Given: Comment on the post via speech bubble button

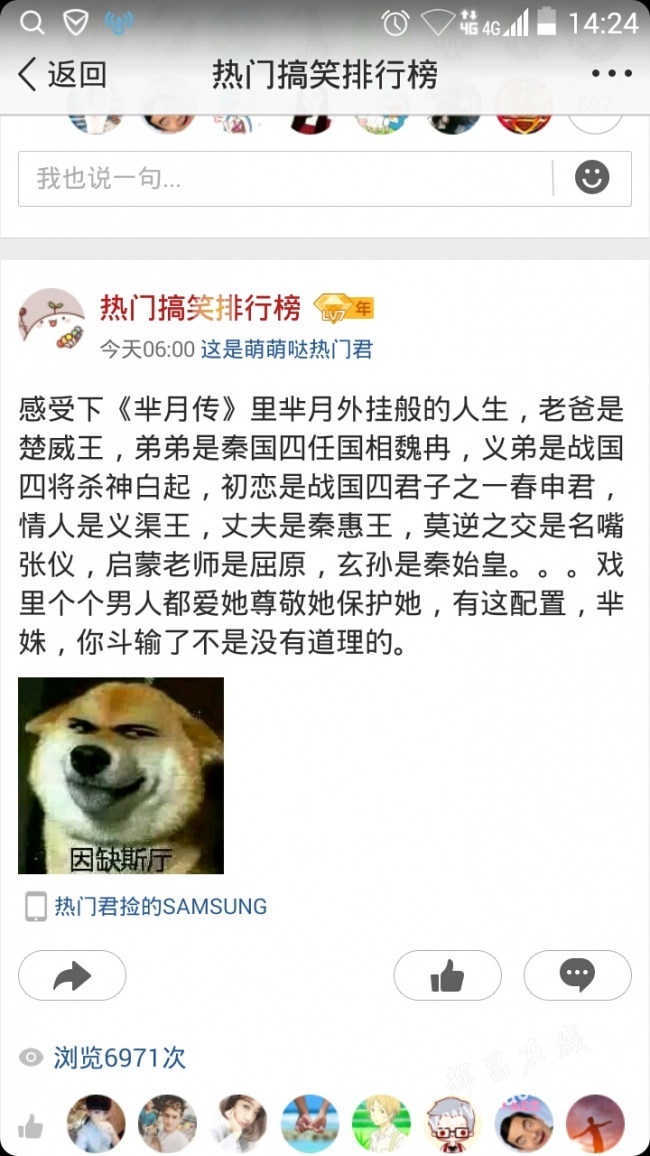Looking at the screenshot, I should (577, 975).
